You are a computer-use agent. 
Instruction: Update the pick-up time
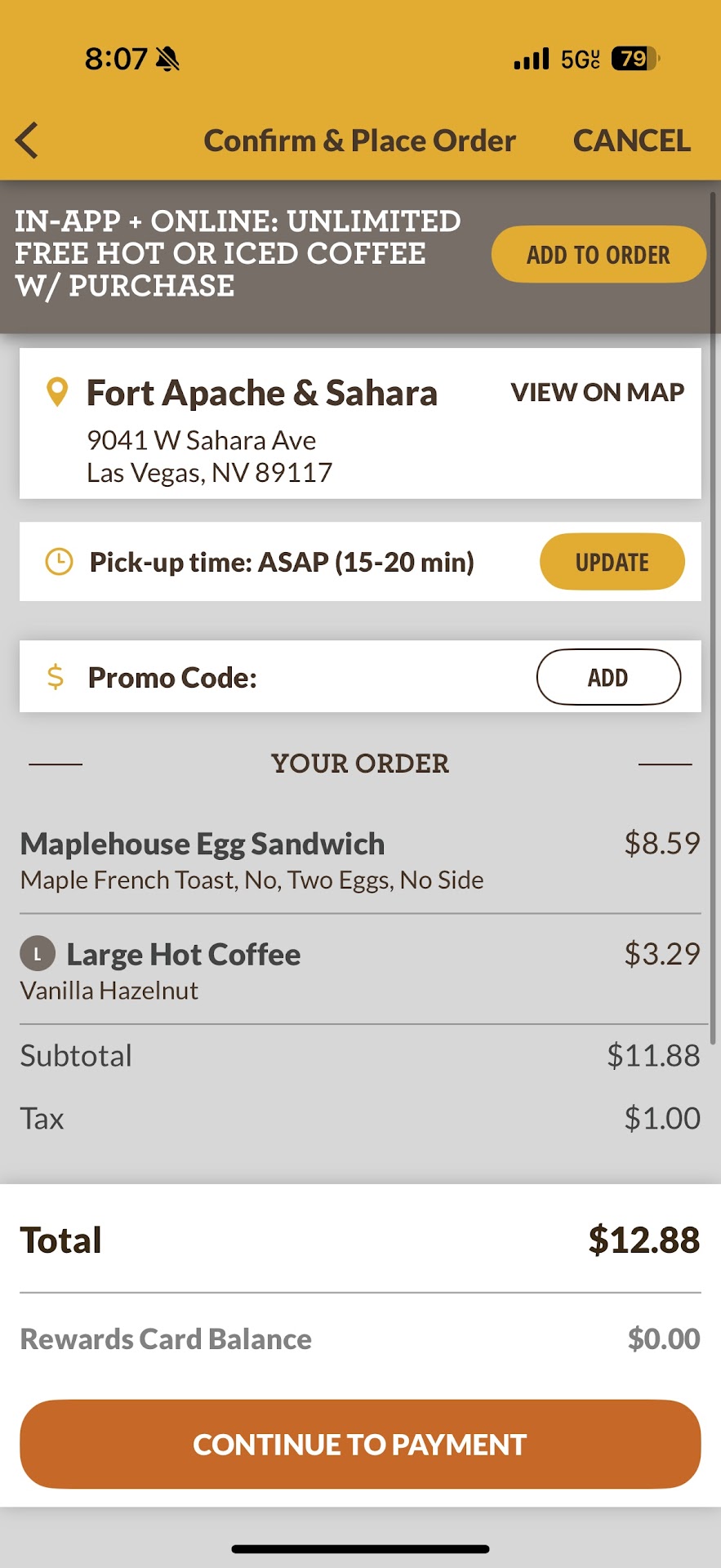click(612, 562)
